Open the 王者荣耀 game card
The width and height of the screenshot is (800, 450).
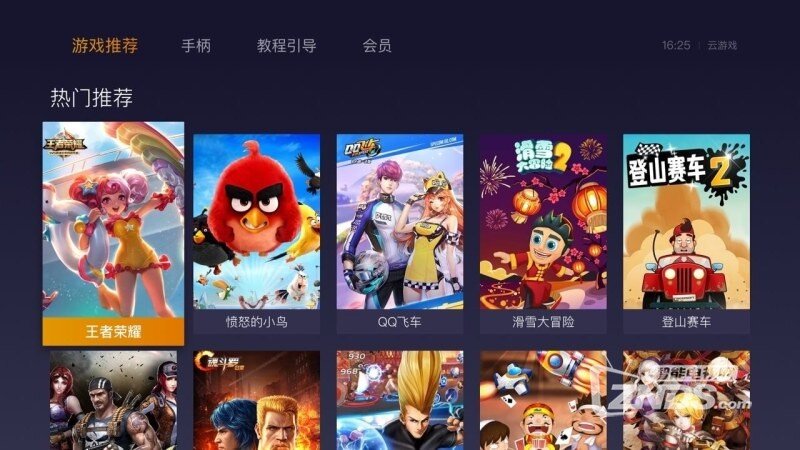point(113,232)
